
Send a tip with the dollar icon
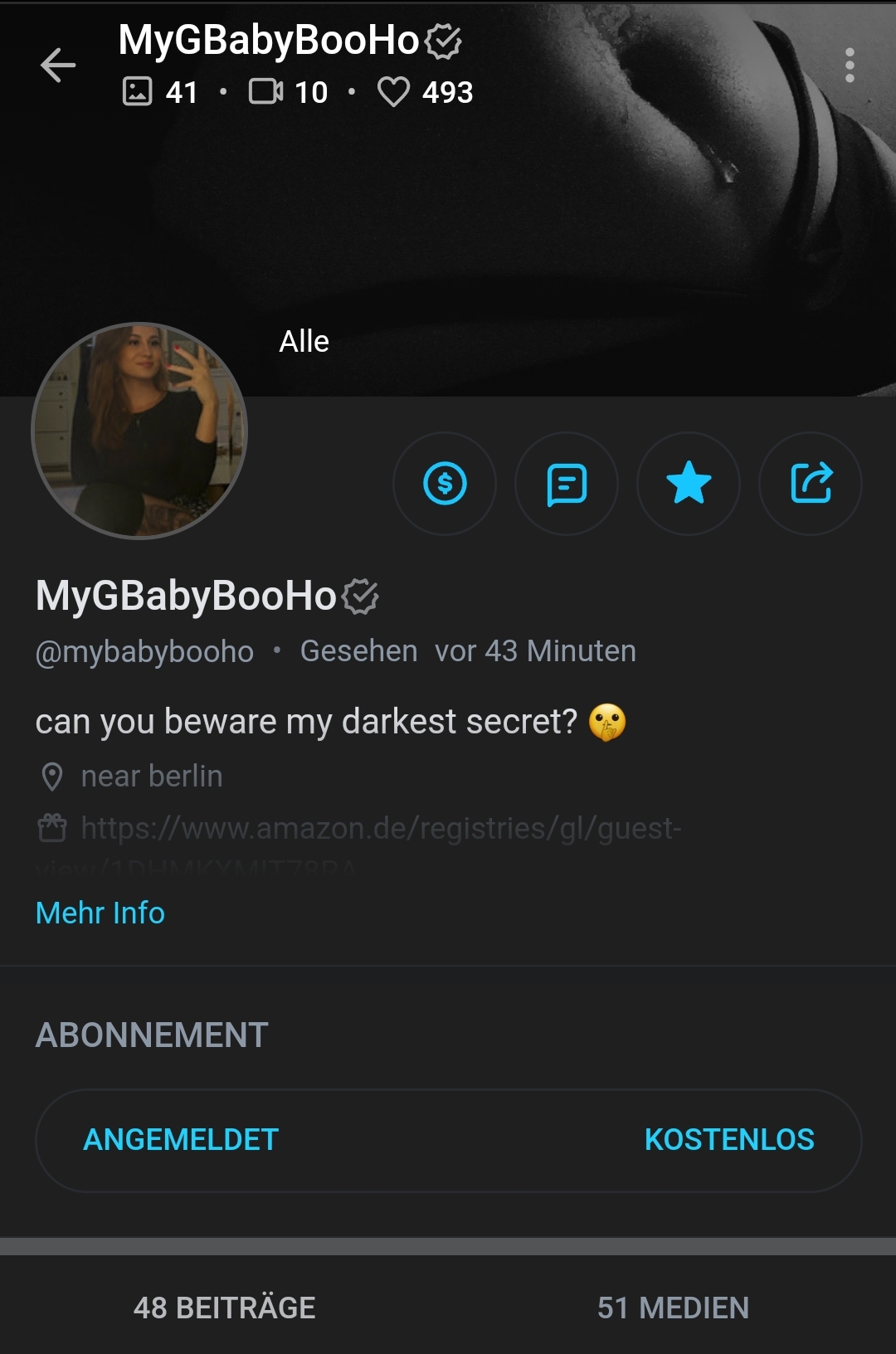[445, 484]
